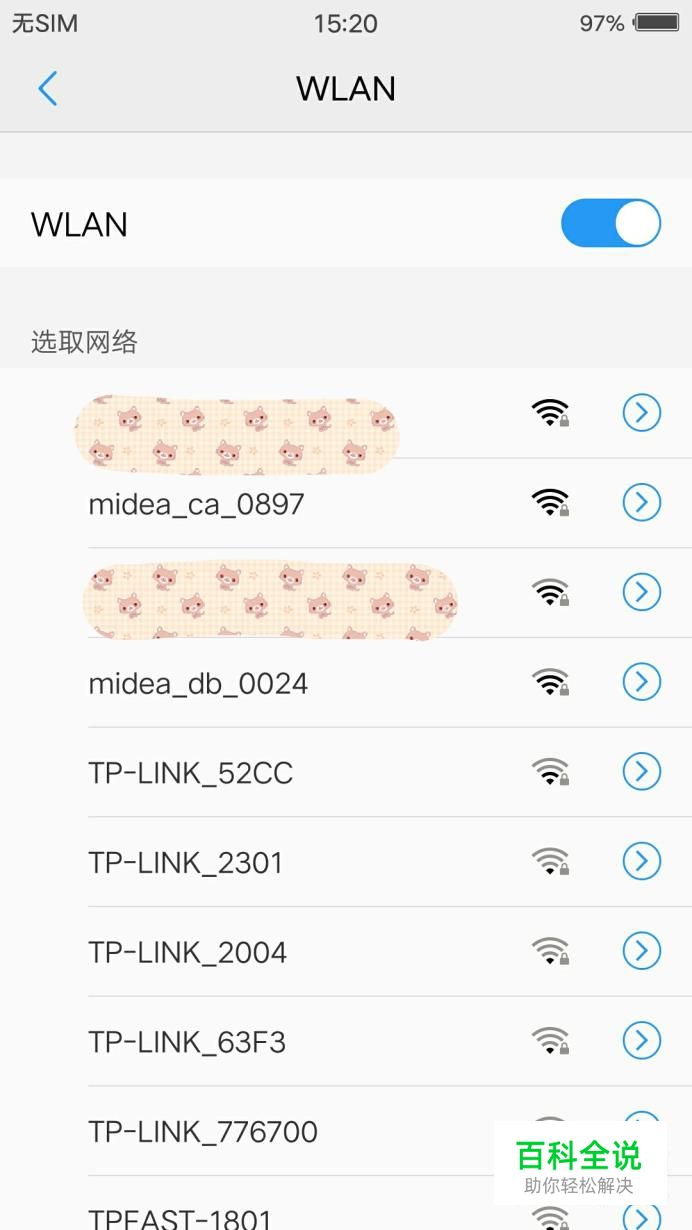Open details arrow for midea_ca_0897
Viewport: 692px width, 1230px height.
coord(642,502)
